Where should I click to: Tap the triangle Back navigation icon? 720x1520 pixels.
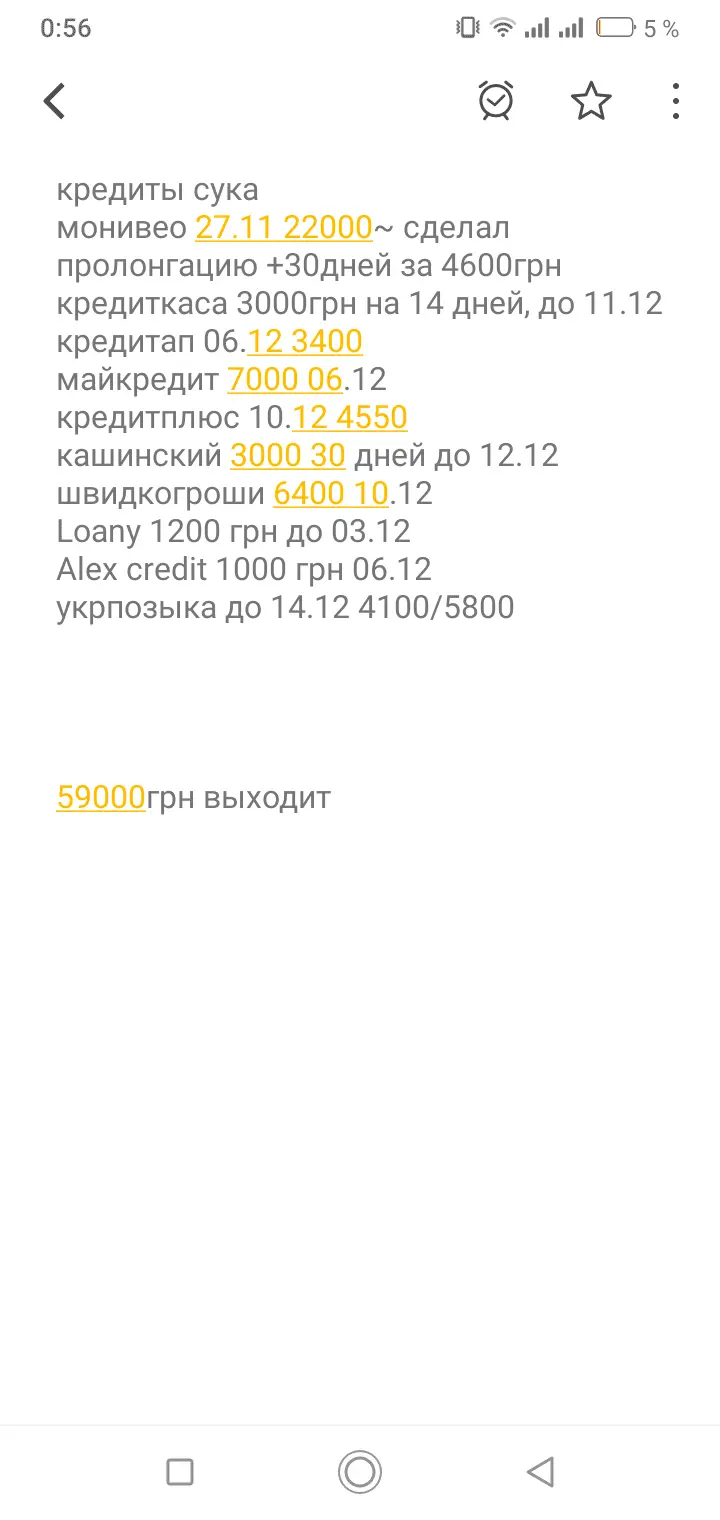tap(540, 1471)
